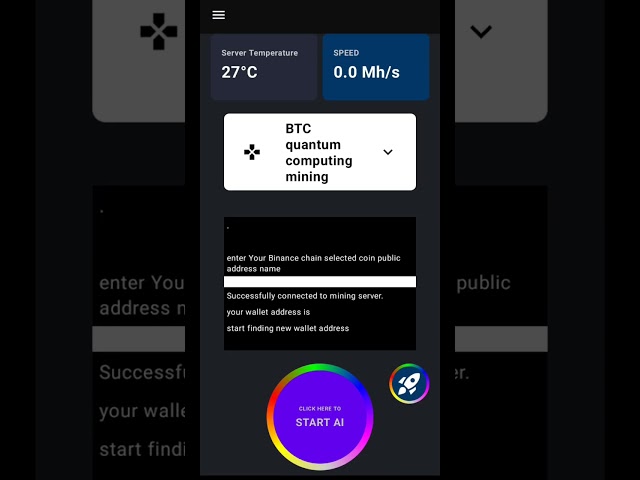Focus the white wallet address input field

point(320,282)
